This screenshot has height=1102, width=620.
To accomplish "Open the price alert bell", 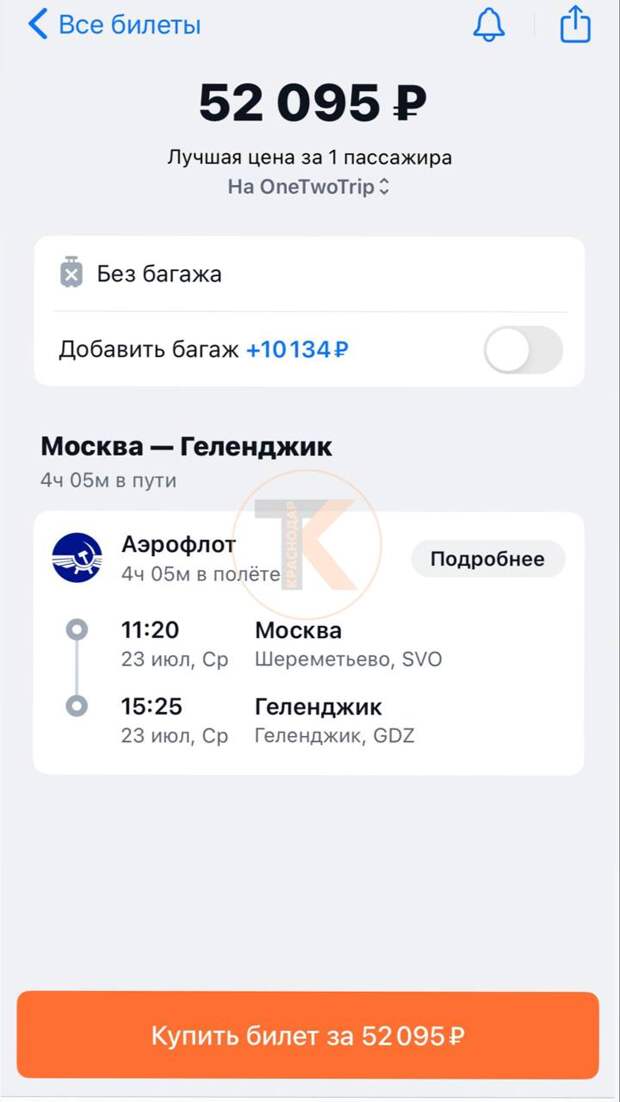I will tap(489, 25).
